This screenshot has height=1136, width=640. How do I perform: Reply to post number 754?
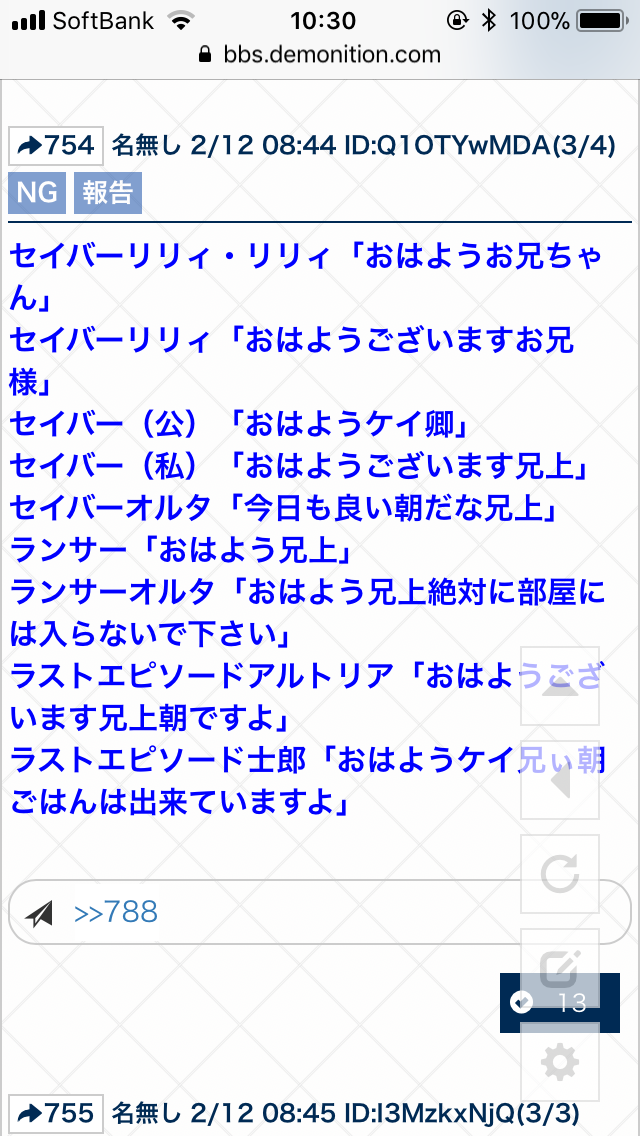tap(56, 146)
